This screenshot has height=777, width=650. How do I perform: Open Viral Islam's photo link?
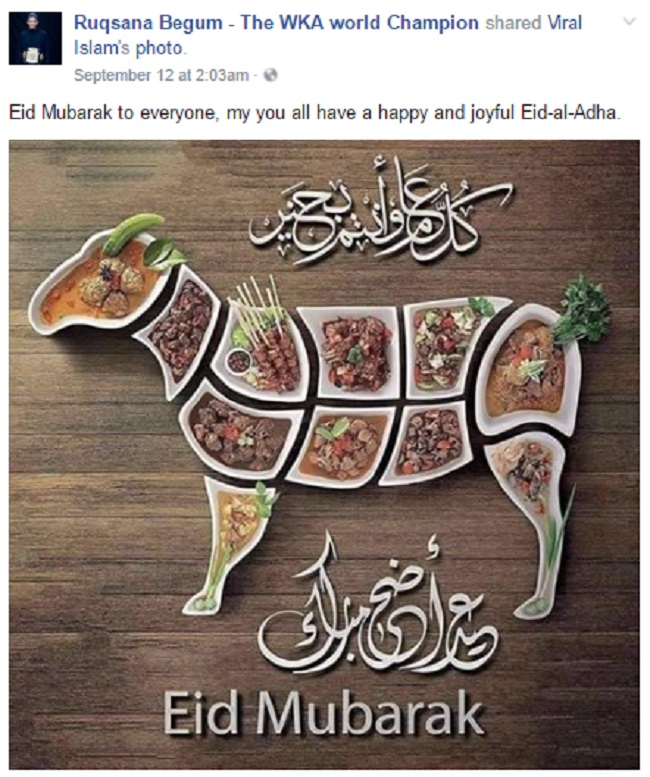(129, 48)
